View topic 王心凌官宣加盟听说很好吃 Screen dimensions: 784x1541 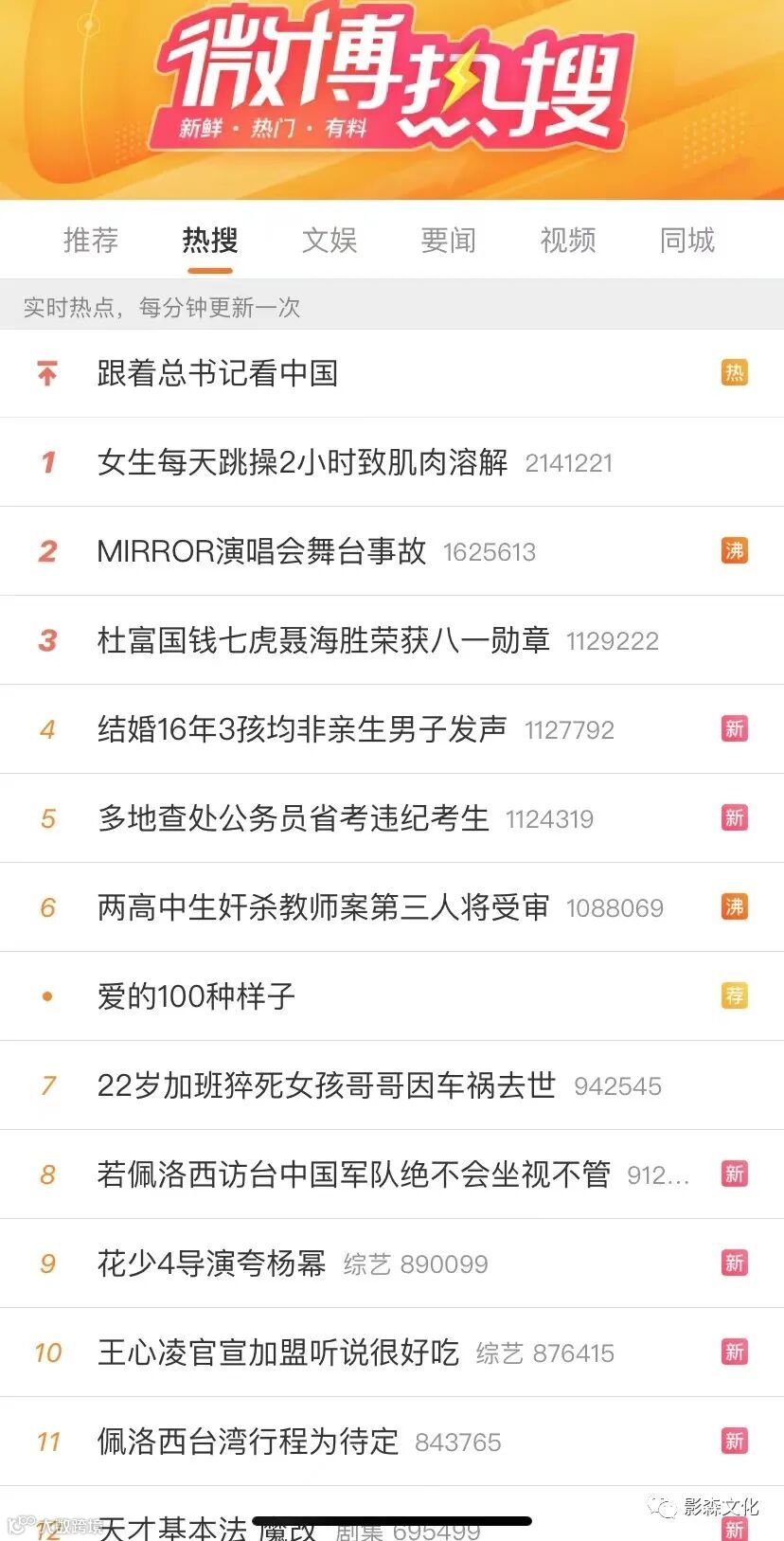click(277, 1353)
